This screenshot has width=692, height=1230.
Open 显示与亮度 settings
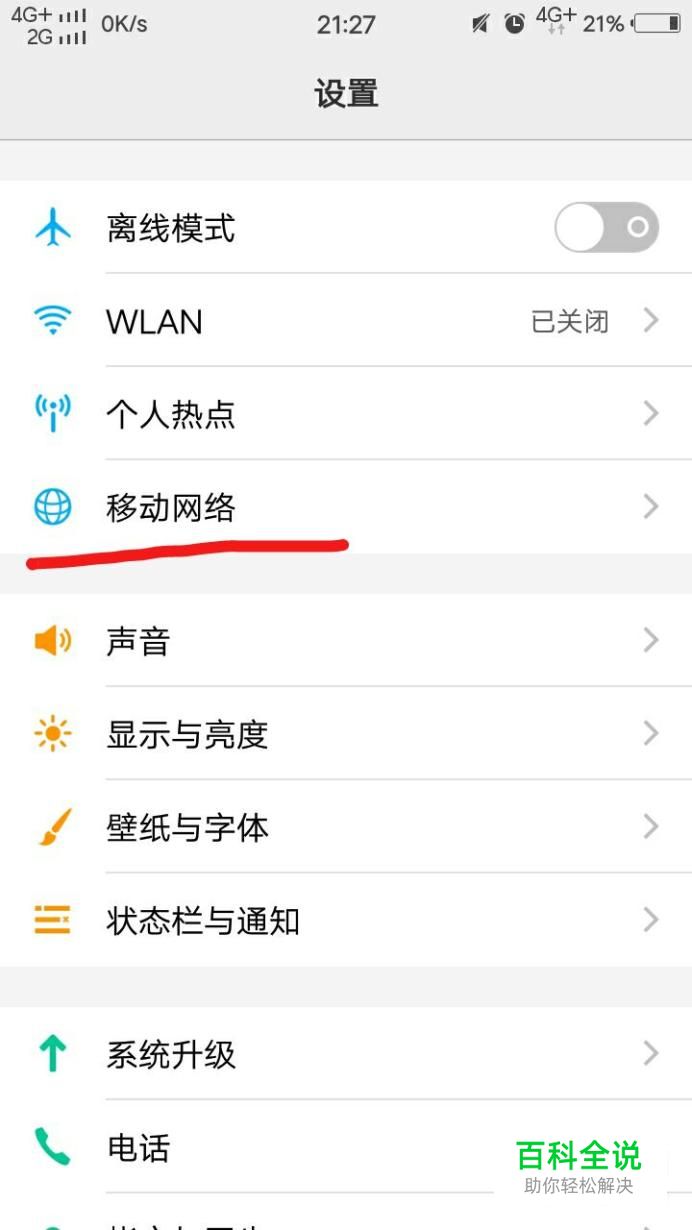[346, 734]
